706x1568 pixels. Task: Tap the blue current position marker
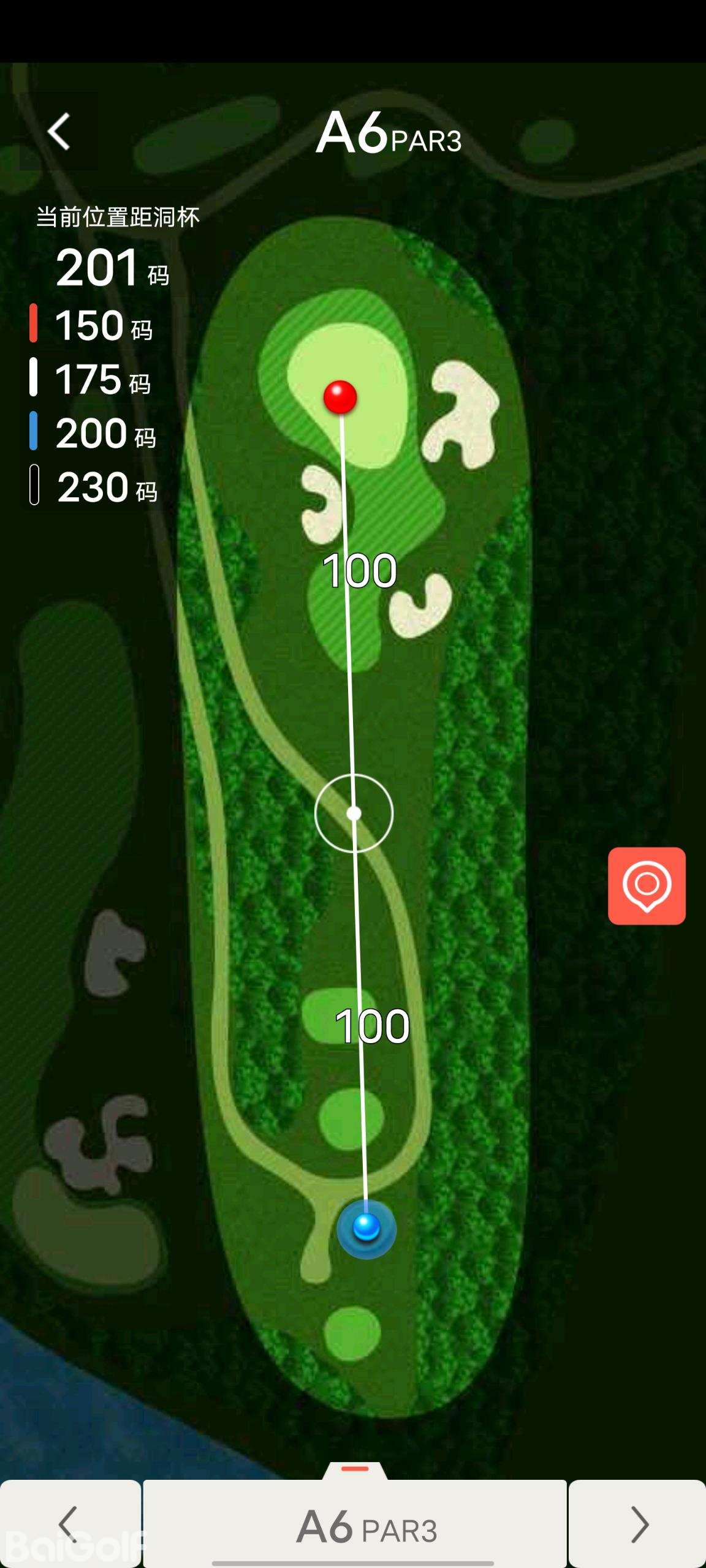tap(366, 1227)
